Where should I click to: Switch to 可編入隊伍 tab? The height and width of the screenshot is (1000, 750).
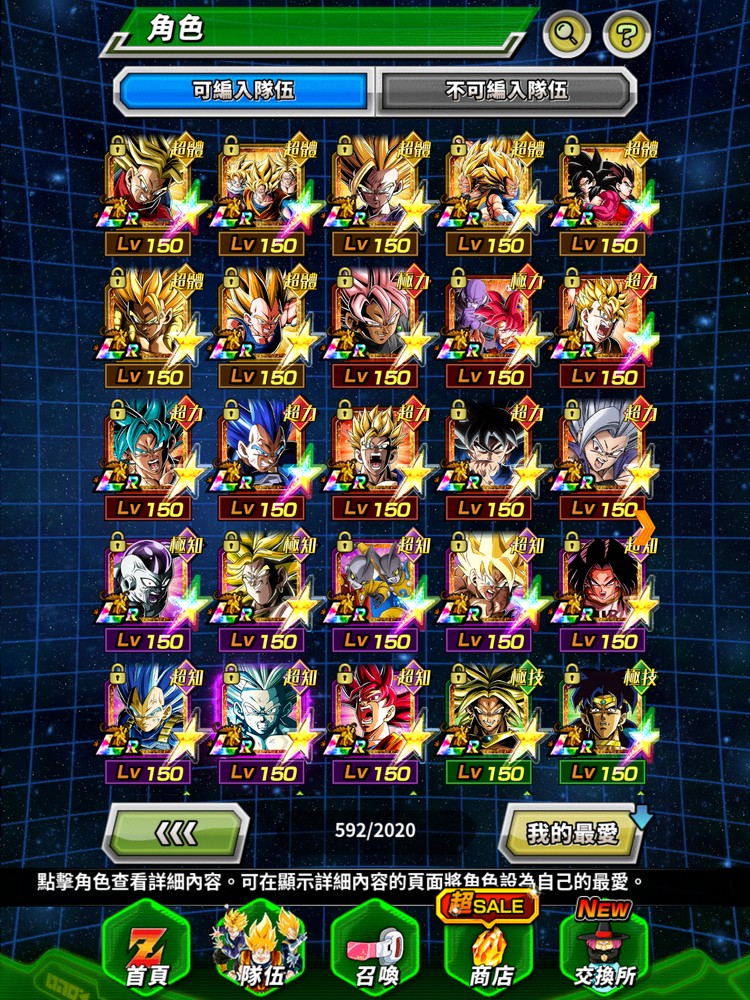click(x=244, y=91)
